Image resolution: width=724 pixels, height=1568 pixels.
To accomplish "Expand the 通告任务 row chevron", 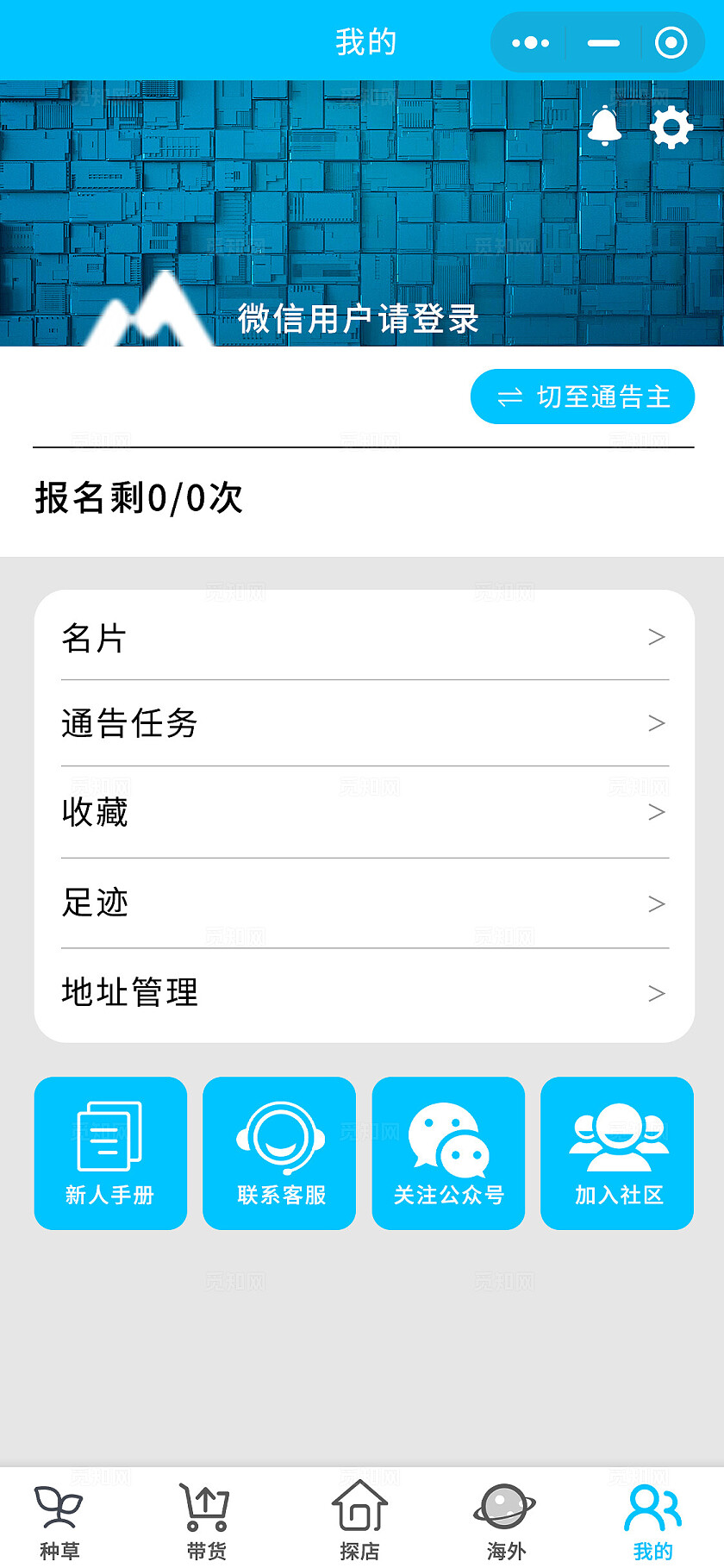I will (657, 724).
